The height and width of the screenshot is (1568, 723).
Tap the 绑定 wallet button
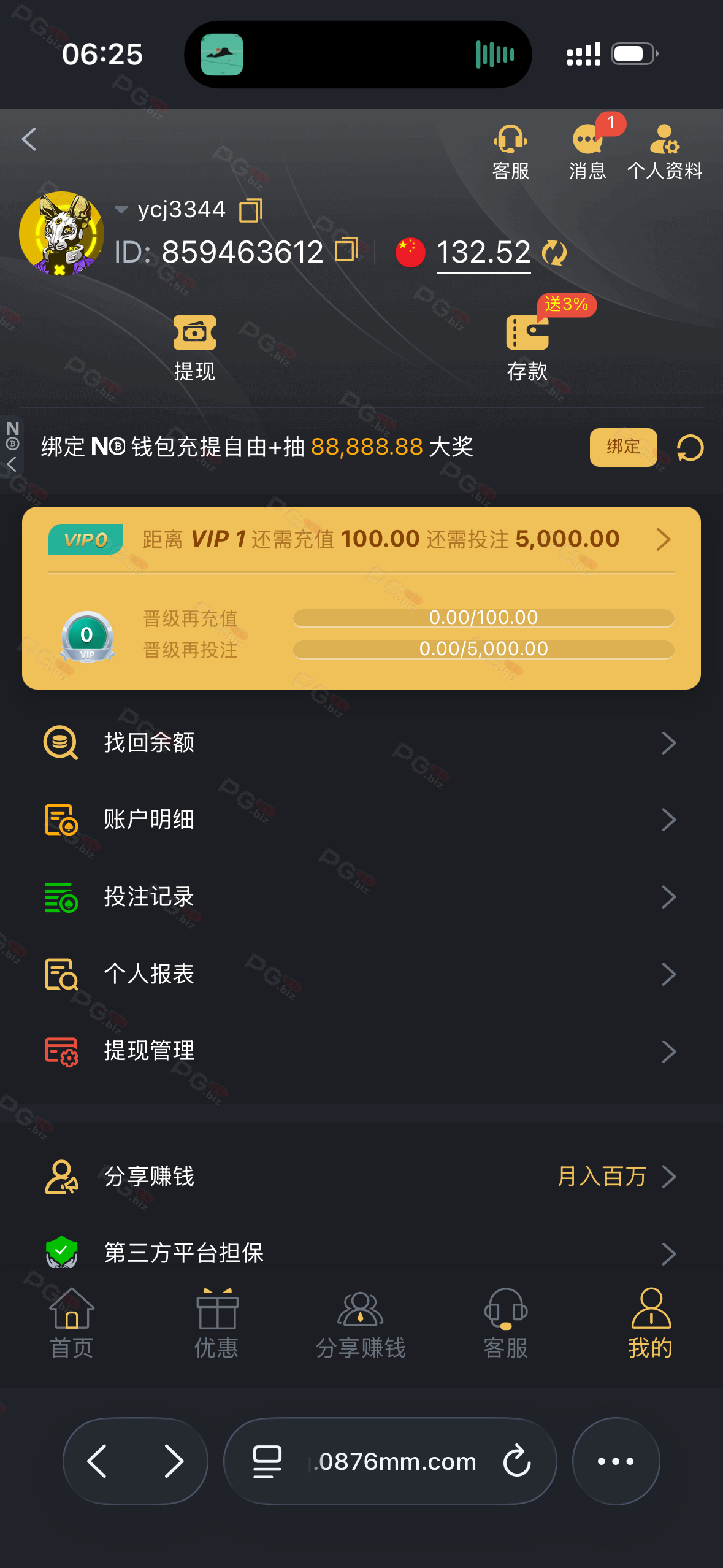623,447
